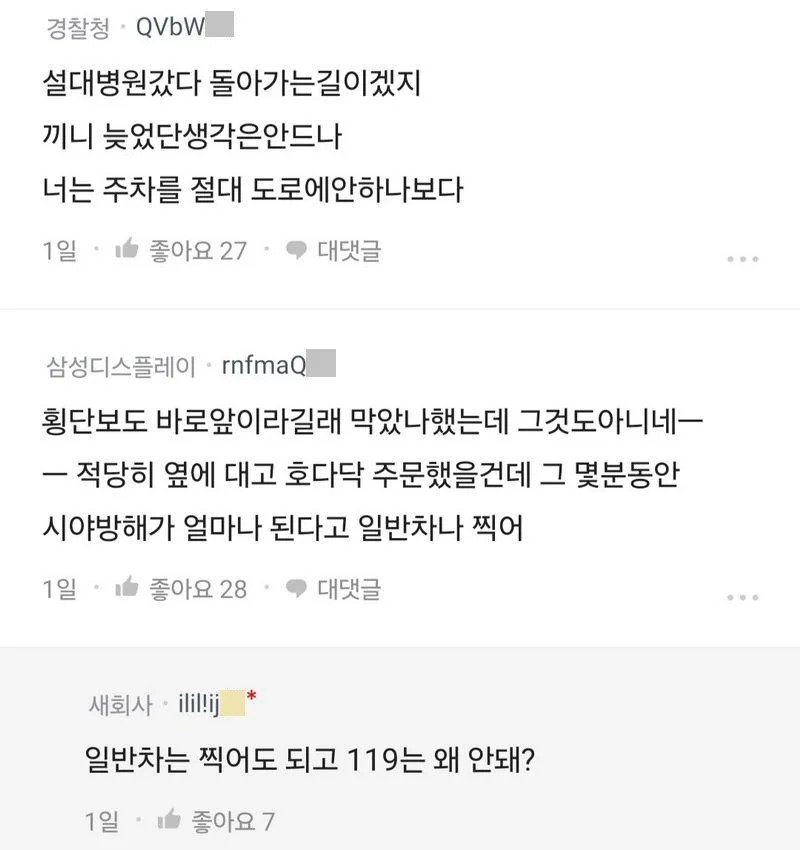Open more options for 삼성디스플레이 comment

click(743, 597)
